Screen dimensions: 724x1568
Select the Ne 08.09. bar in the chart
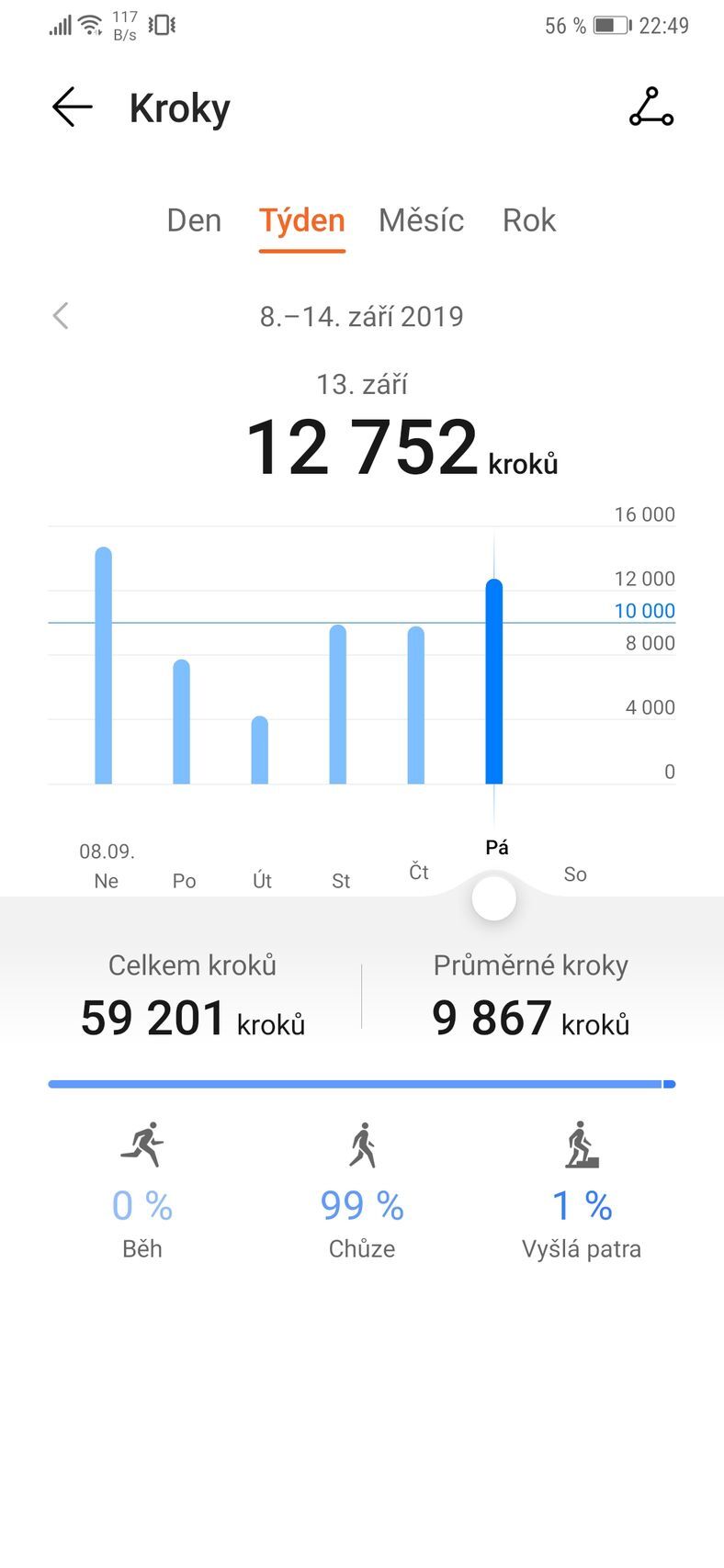point(104,666)
